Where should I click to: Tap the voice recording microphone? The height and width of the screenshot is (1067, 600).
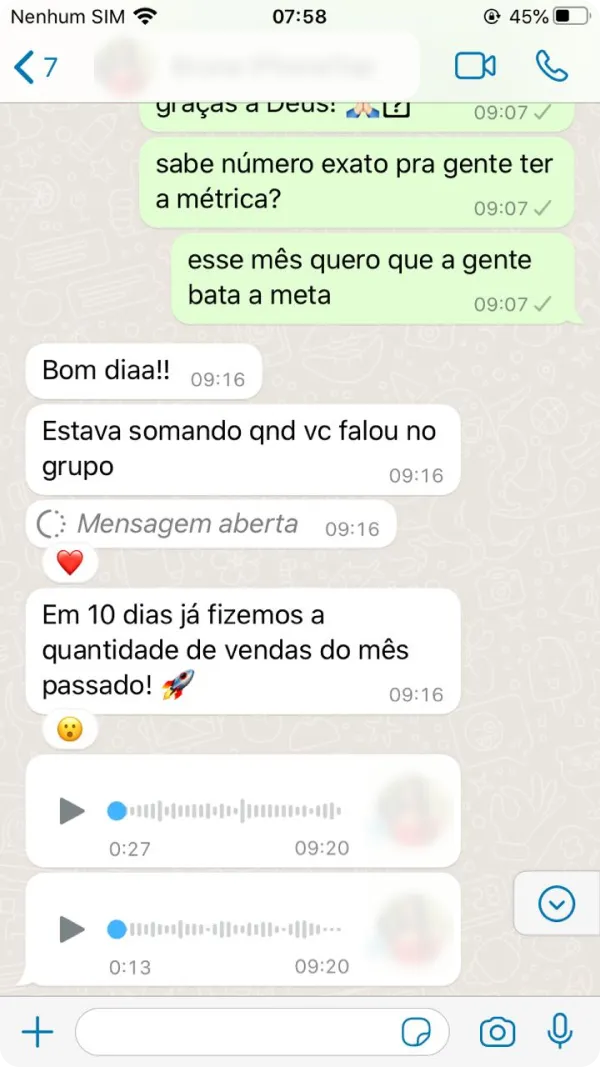pos(560,1032)
